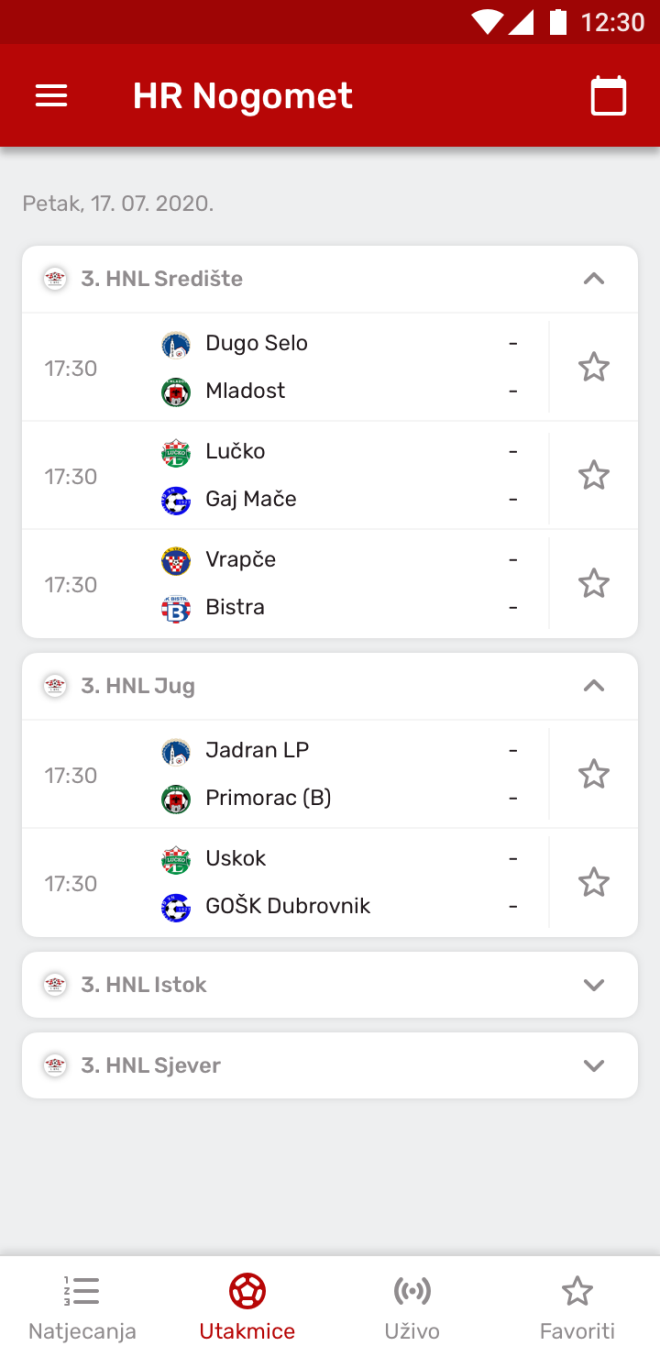
Task: Collapse the 3. HNL Jug section
Action: (x=594, y=686)
